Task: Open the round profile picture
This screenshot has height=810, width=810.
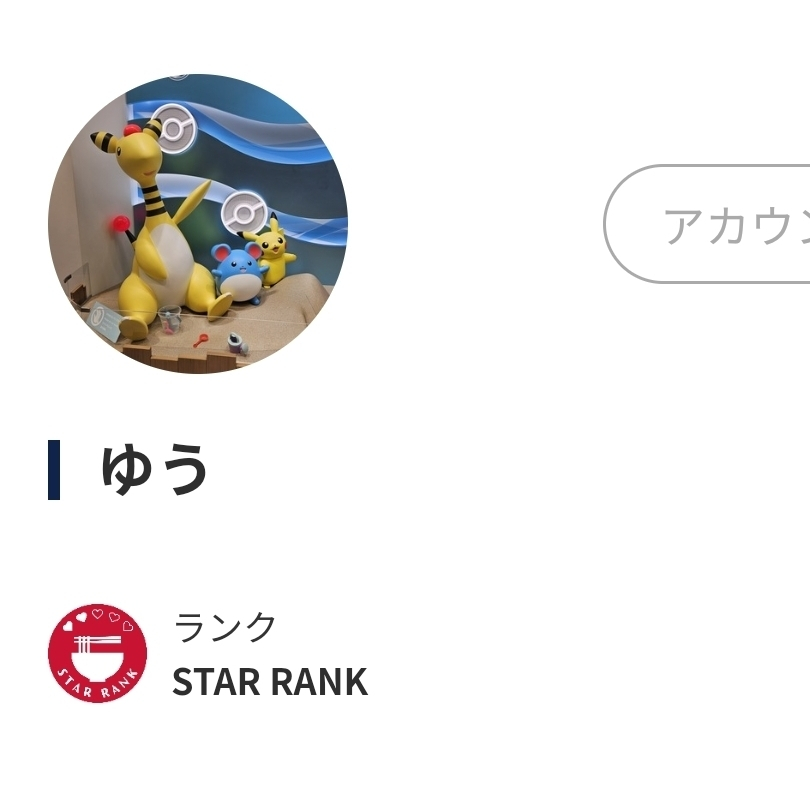Action: click(x=198, y=223)
